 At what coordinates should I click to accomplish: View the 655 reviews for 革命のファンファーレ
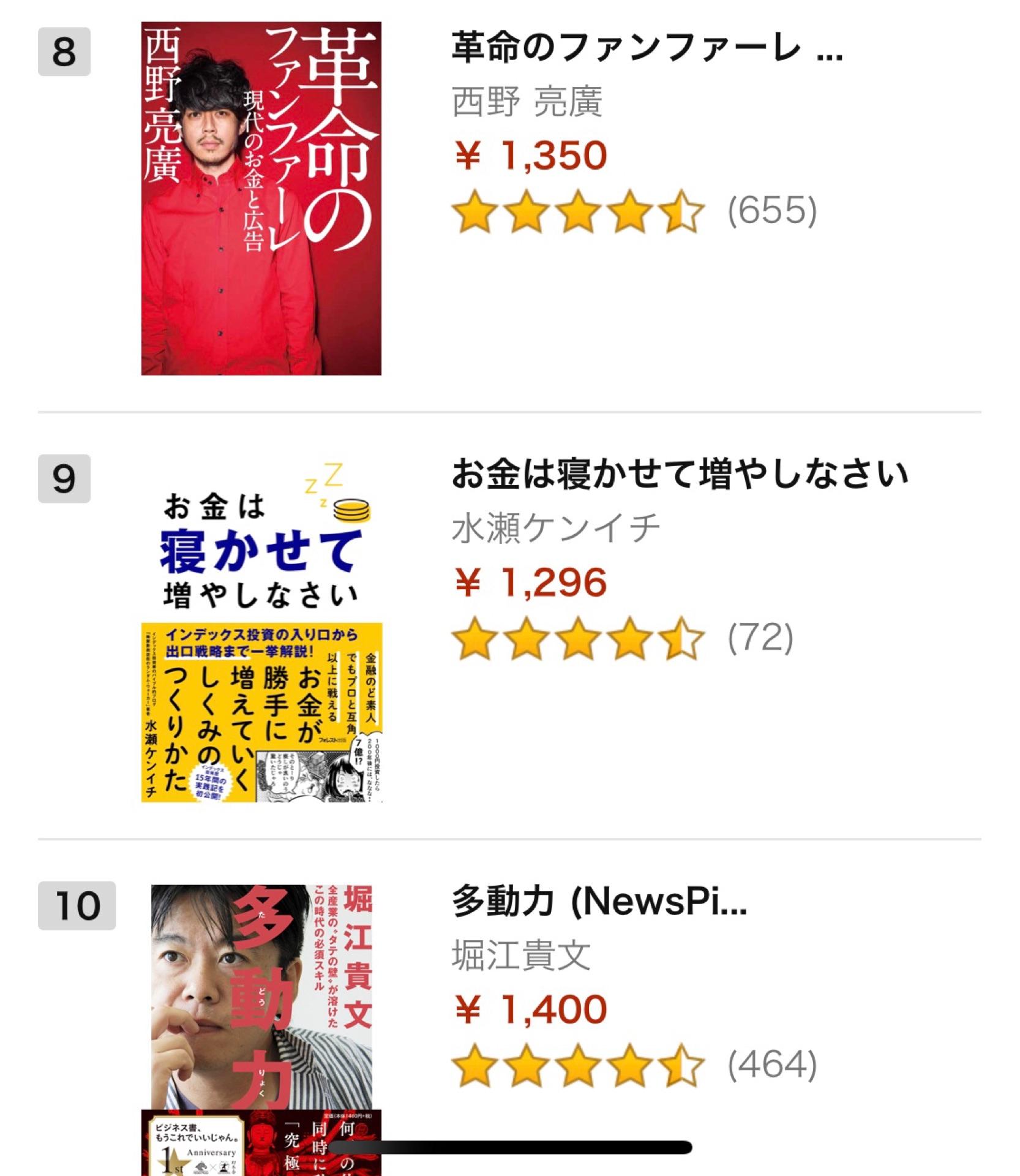tap(771, 211)
